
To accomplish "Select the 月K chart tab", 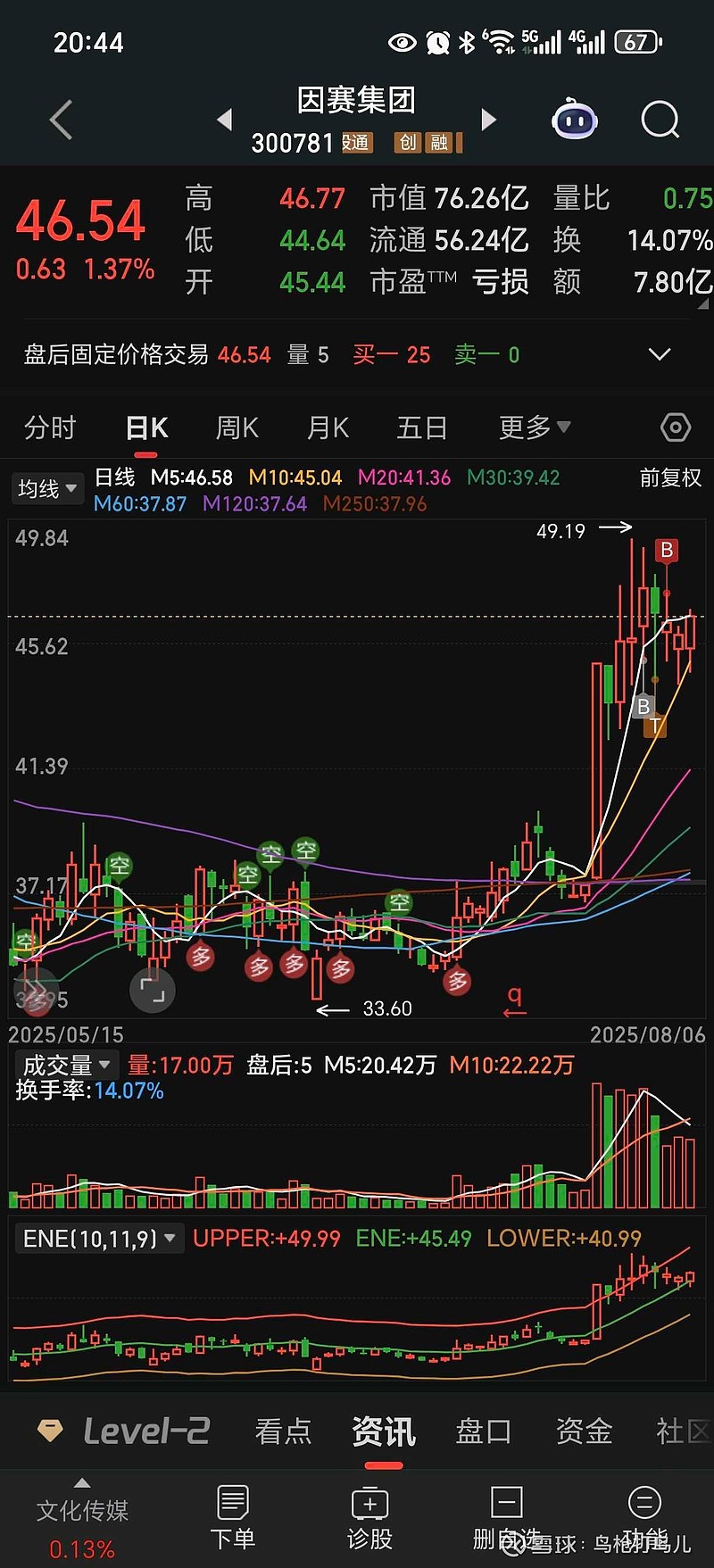I will (328, 428).
